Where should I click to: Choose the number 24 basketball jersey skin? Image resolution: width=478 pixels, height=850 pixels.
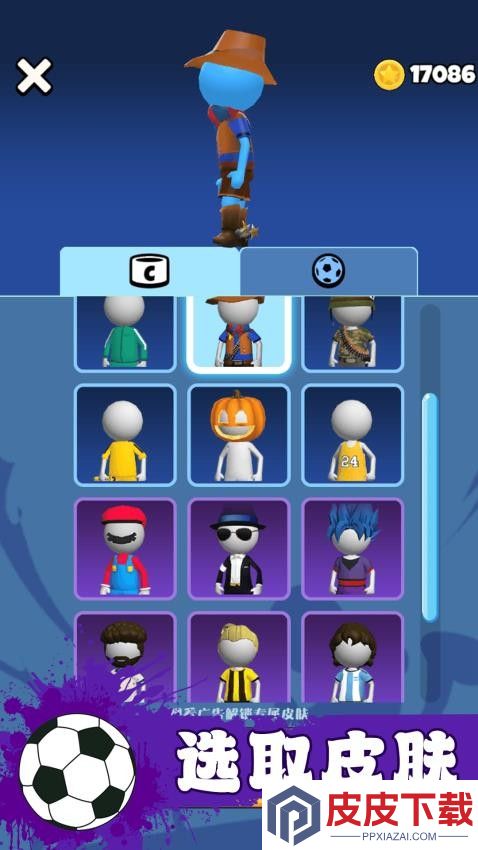pos(353,435)
